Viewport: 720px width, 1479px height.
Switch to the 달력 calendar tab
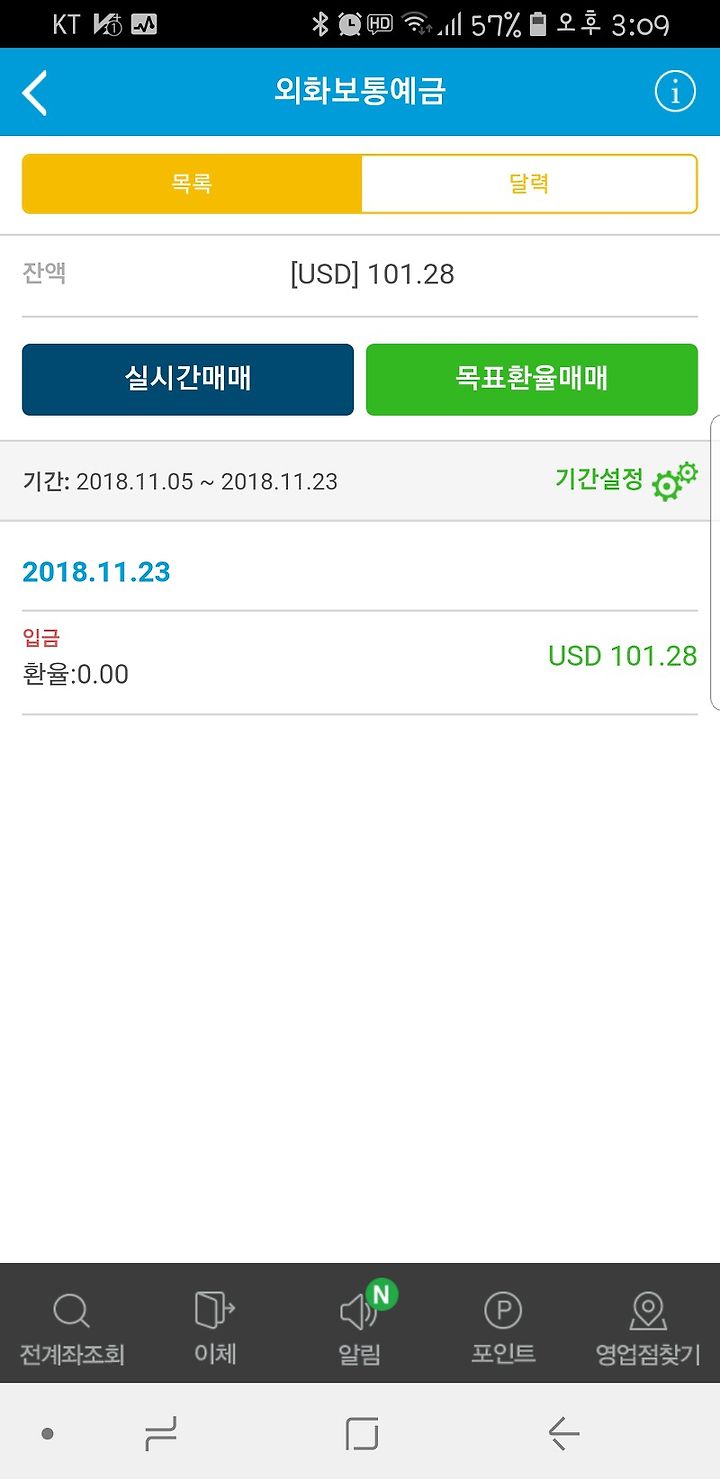pos(529,184)
